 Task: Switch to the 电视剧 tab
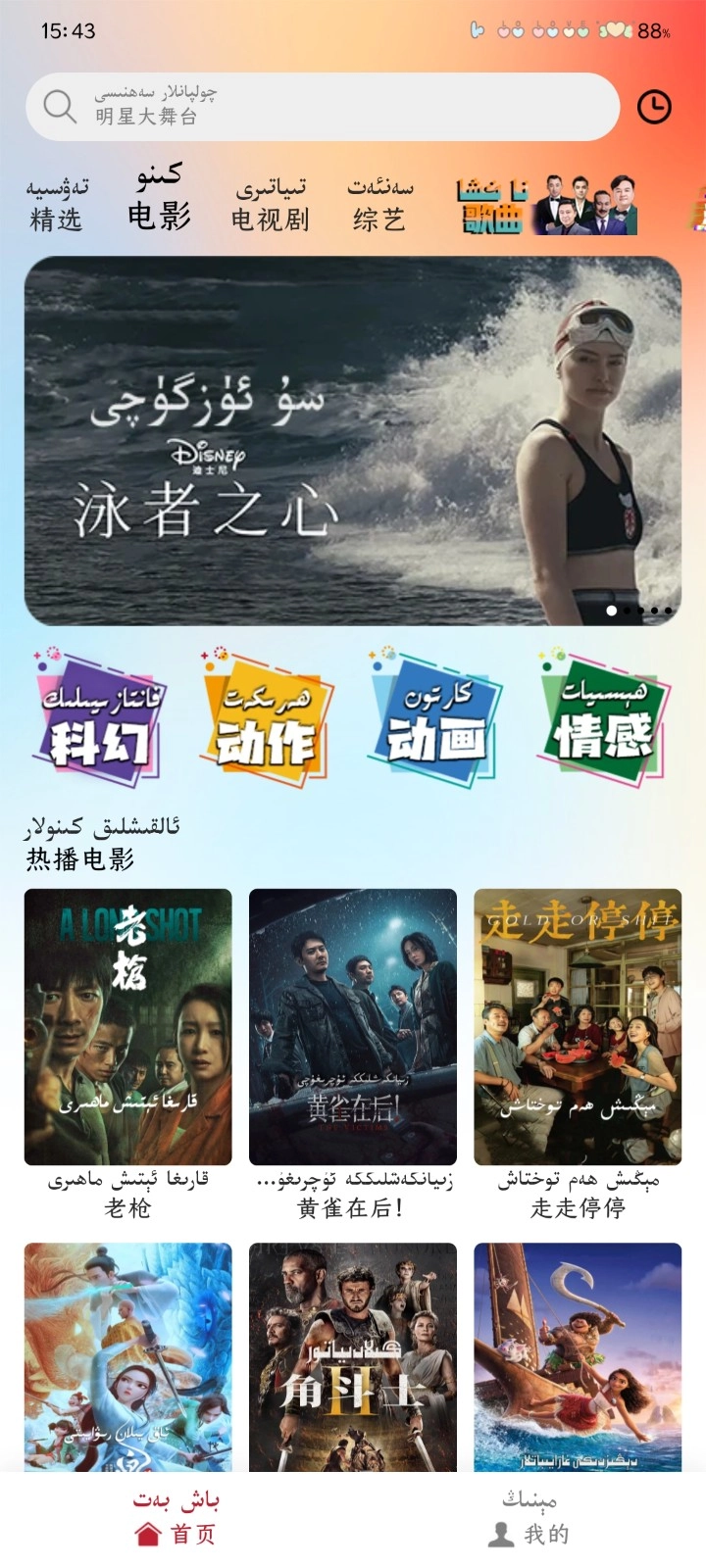[x=271, y=204]
